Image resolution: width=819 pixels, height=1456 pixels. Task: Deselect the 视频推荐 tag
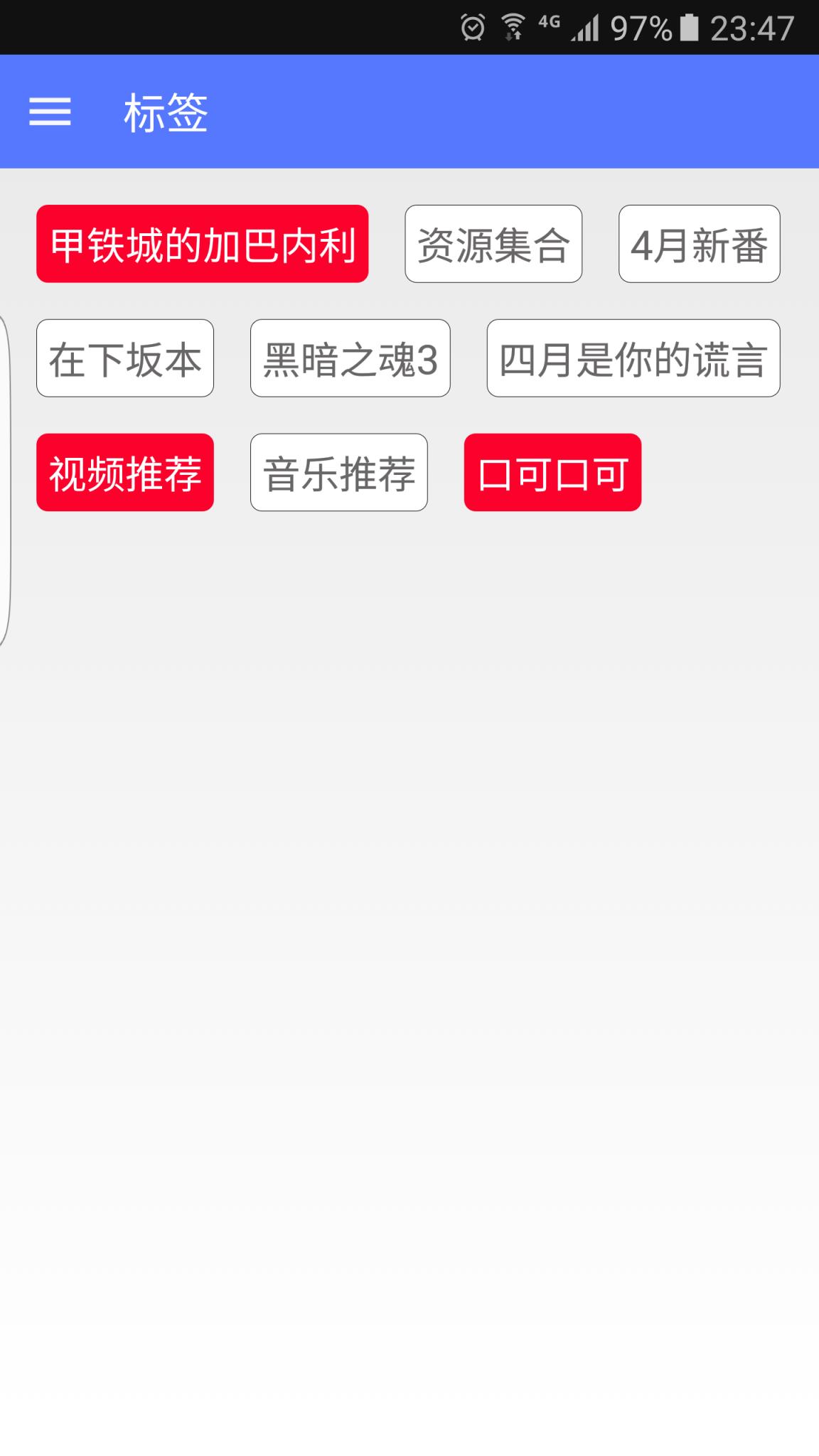(124, 471)
